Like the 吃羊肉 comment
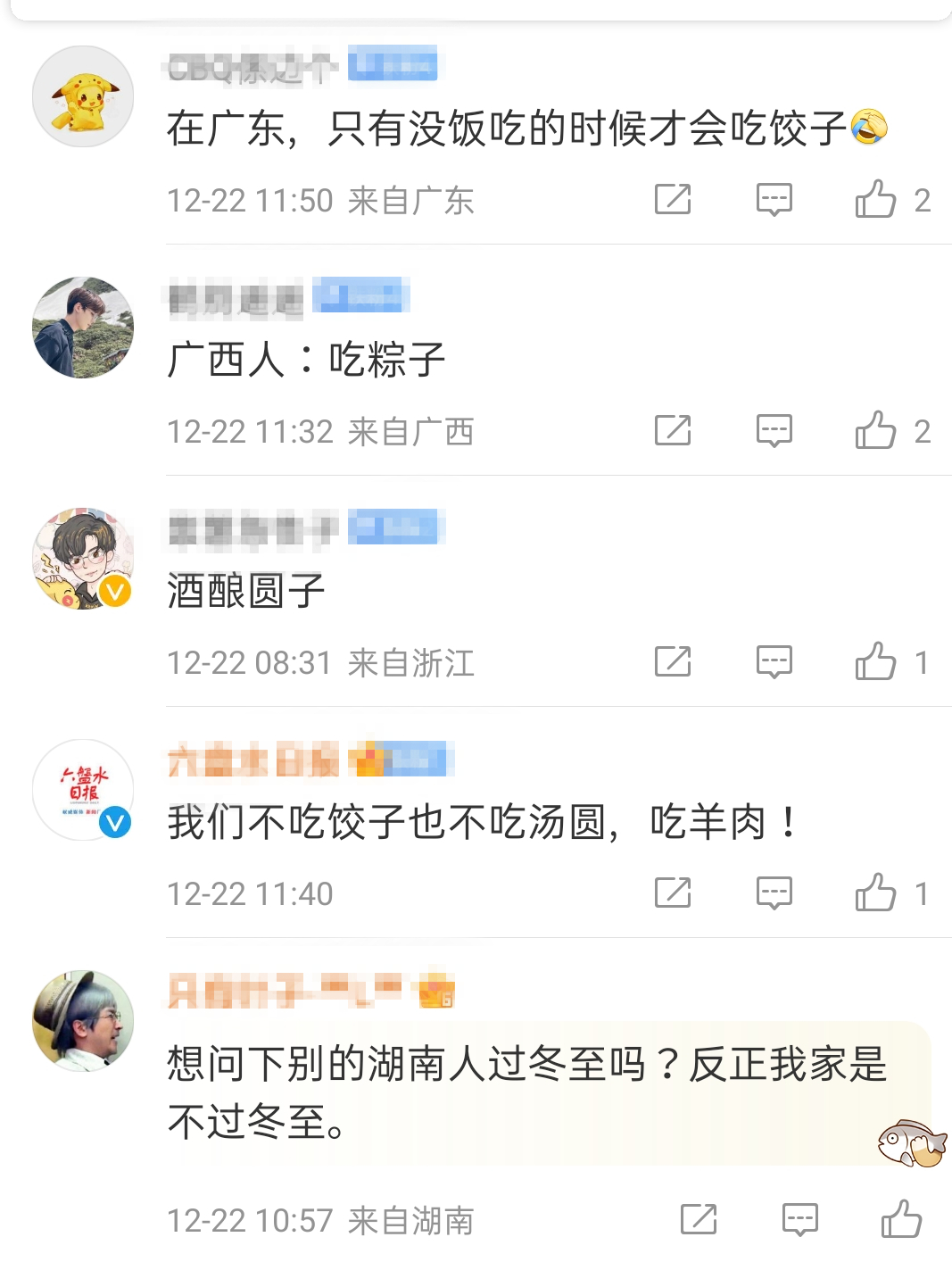This screenshot has width=952, height=1262. coord(875,893)
